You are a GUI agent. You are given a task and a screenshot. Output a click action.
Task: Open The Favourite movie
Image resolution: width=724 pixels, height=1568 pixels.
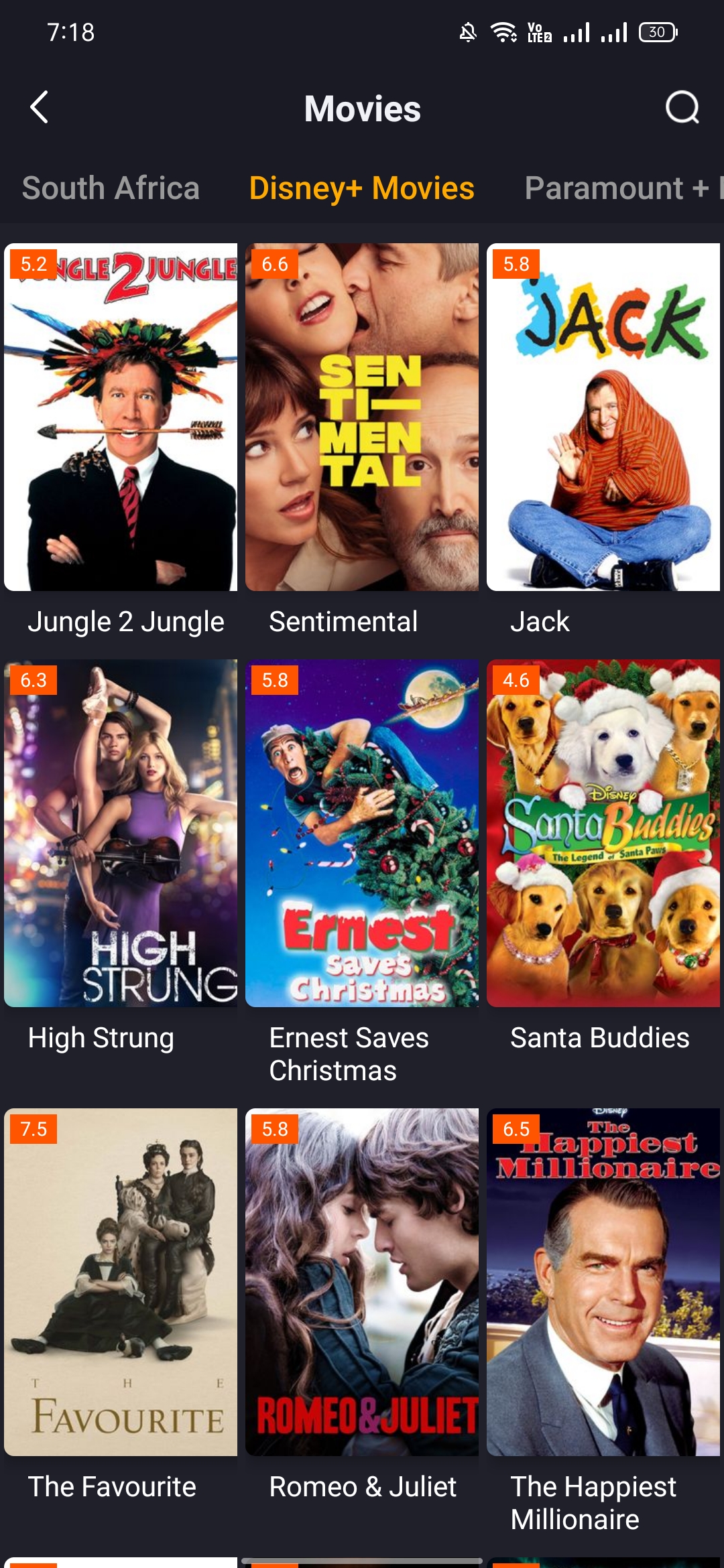point(121,1282)
